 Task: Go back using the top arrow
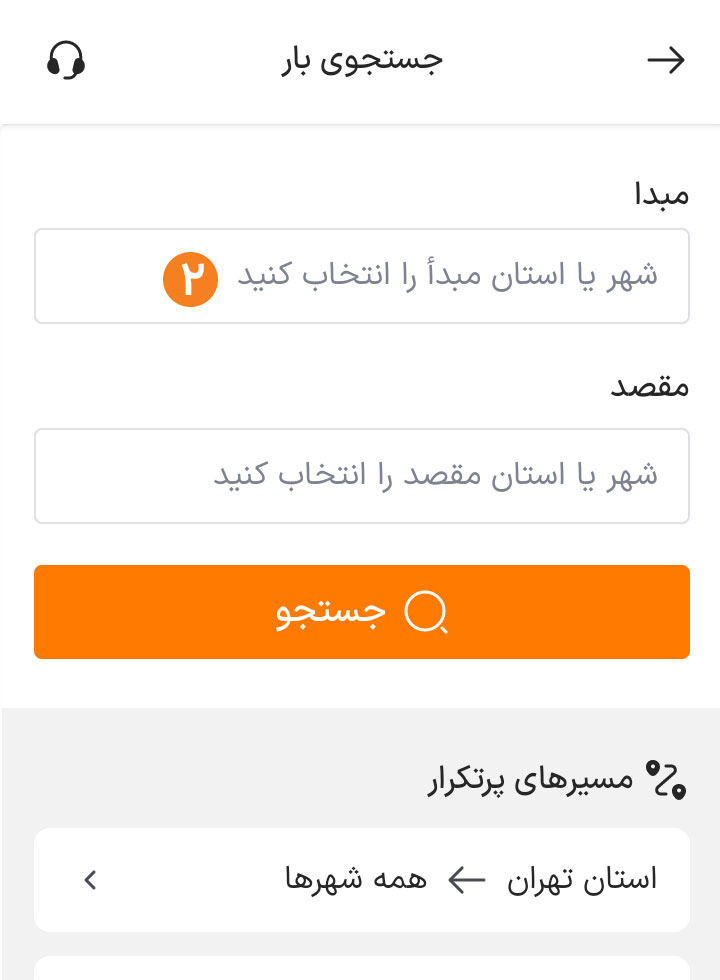(x=665, y=61)
